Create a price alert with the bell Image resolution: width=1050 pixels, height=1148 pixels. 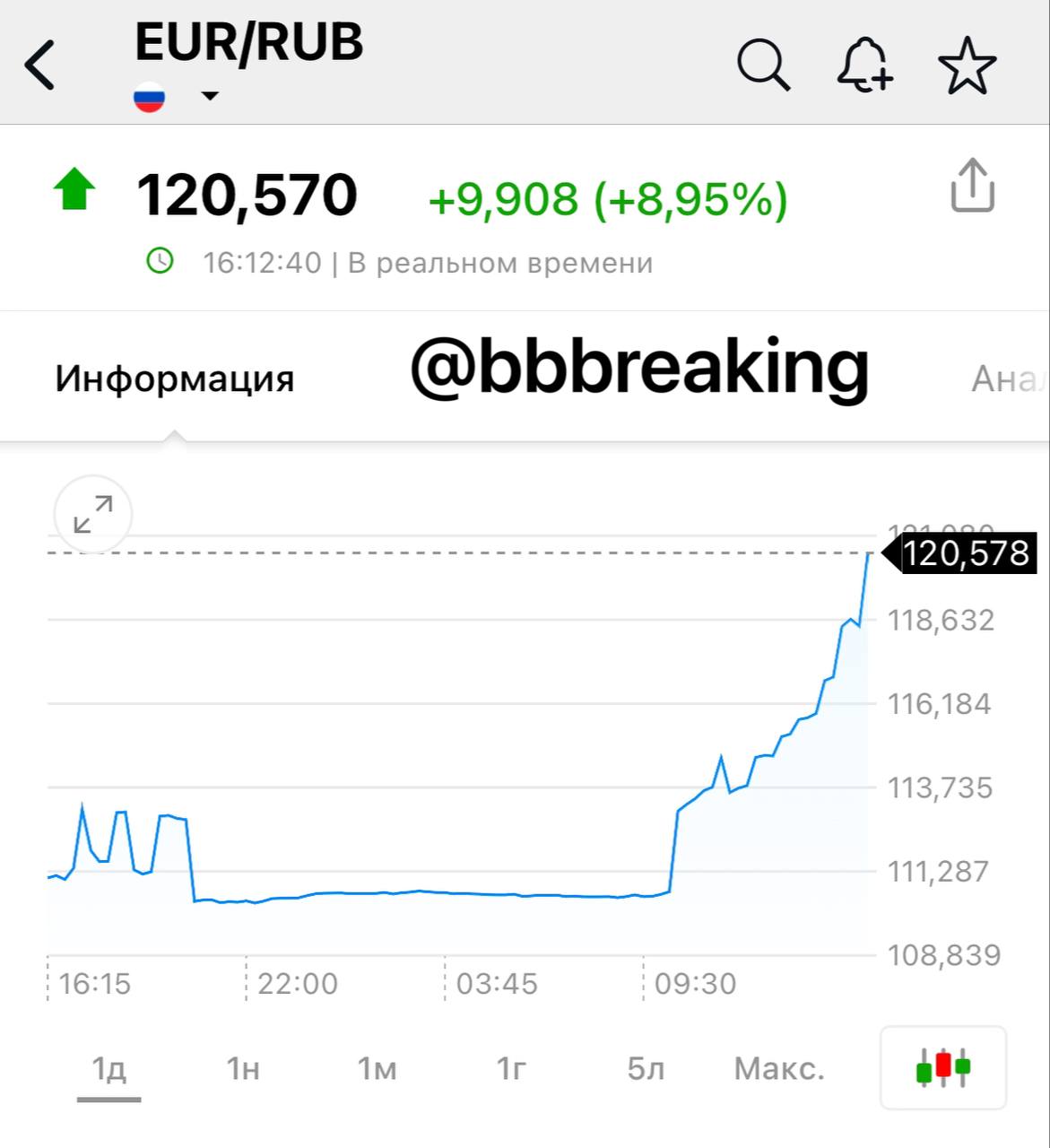tap(864, 65)
